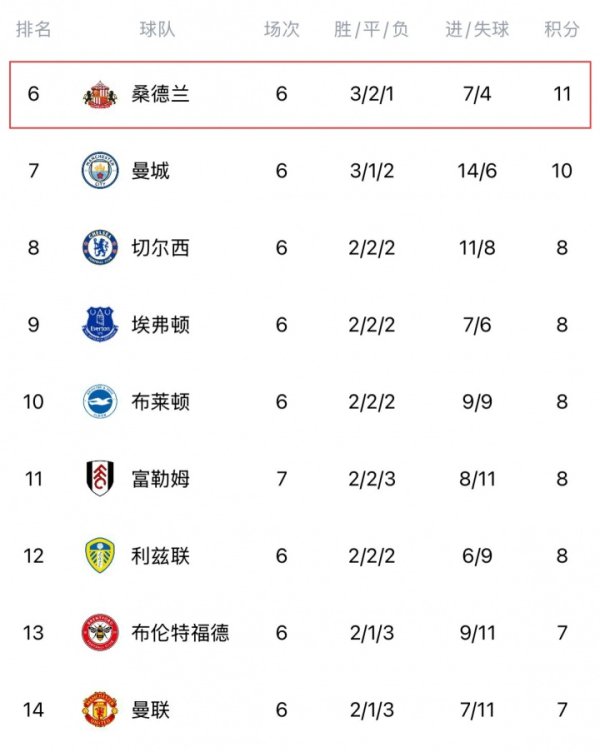Open 利兹联 team page
This screenshot has height=752, width=600.
tap(159, 556)
